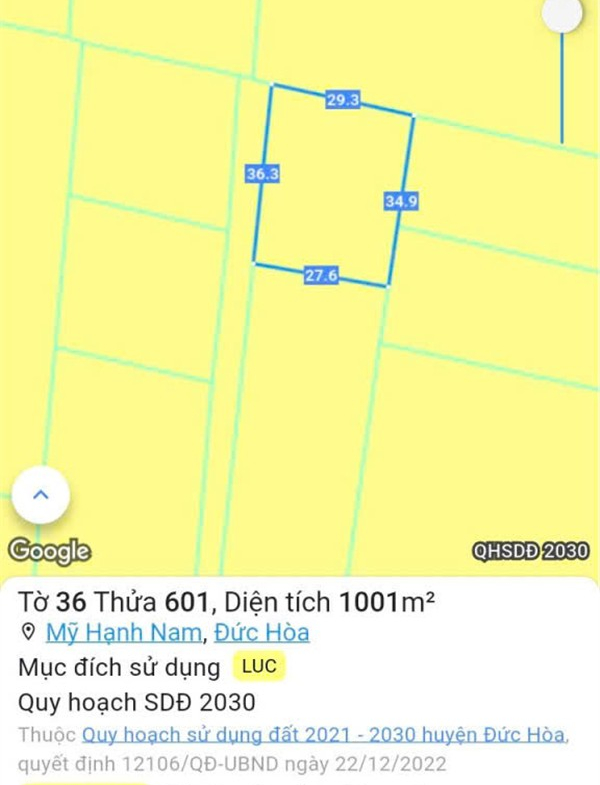Open the Đức Hòa district link
This screenshot has height=785, width=600.
point(261,633)
